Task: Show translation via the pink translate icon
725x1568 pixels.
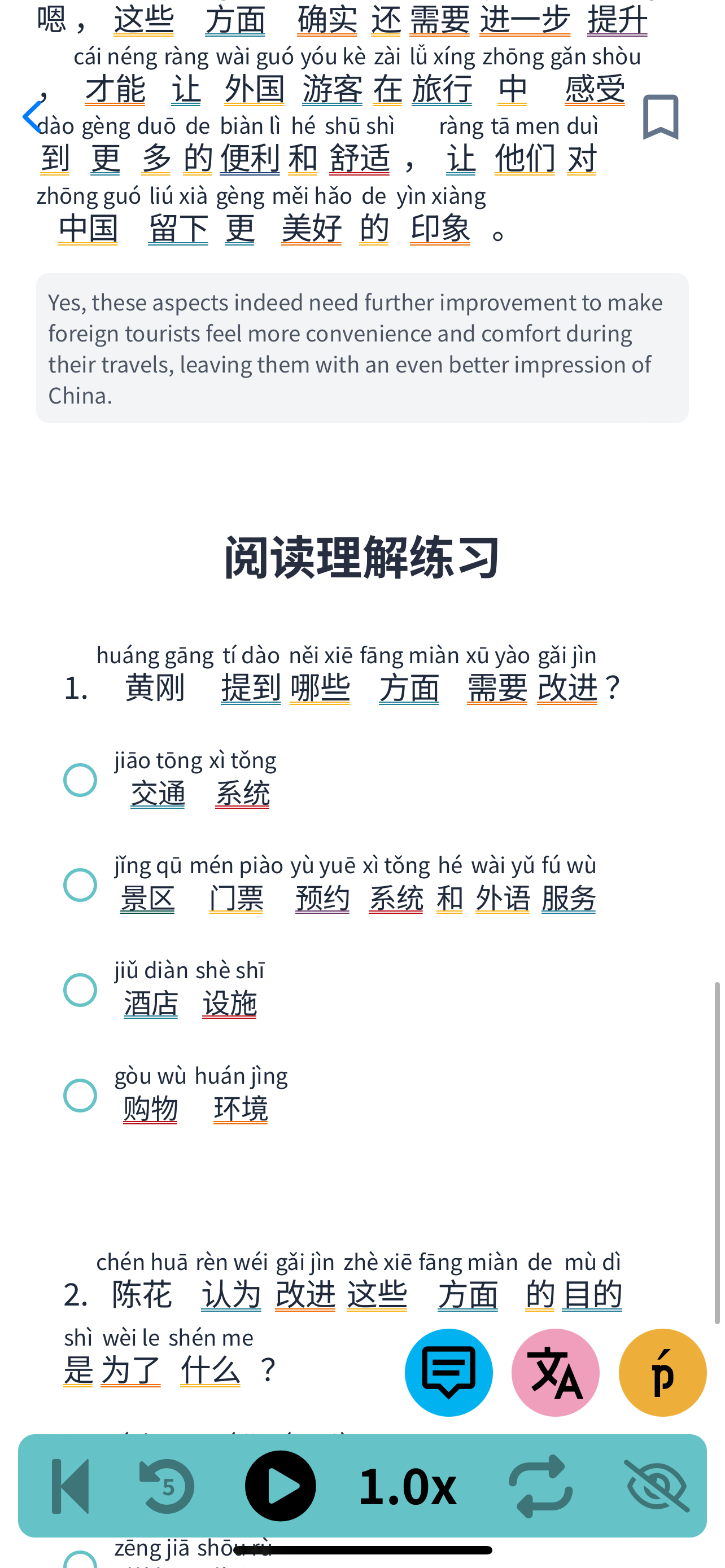Action: [555, 1373]
